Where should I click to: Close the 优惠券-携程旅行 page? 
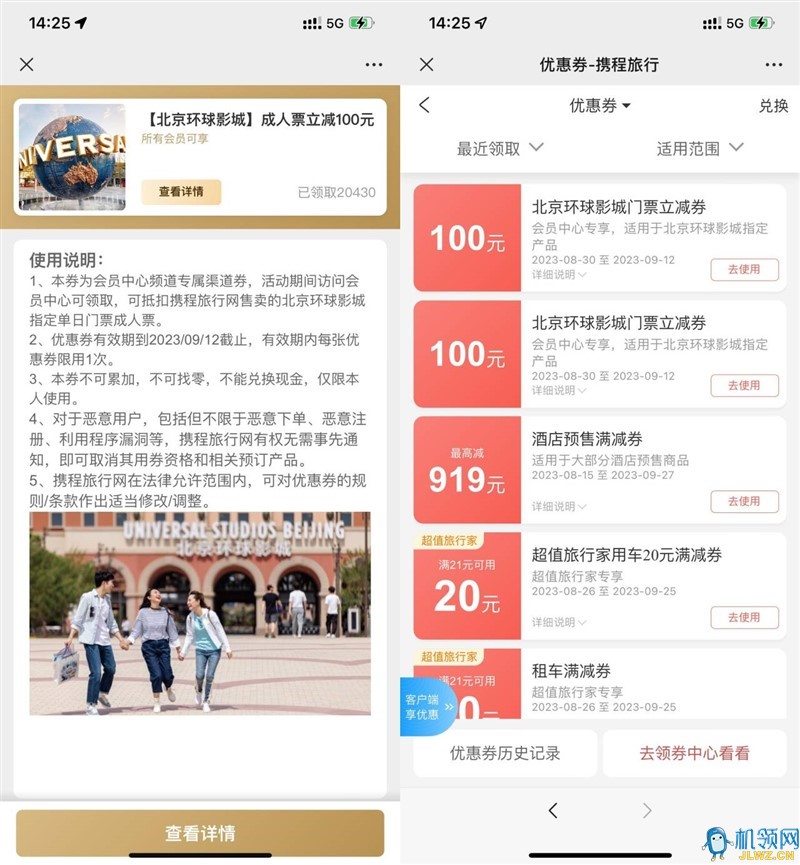[x=427, y=64]
